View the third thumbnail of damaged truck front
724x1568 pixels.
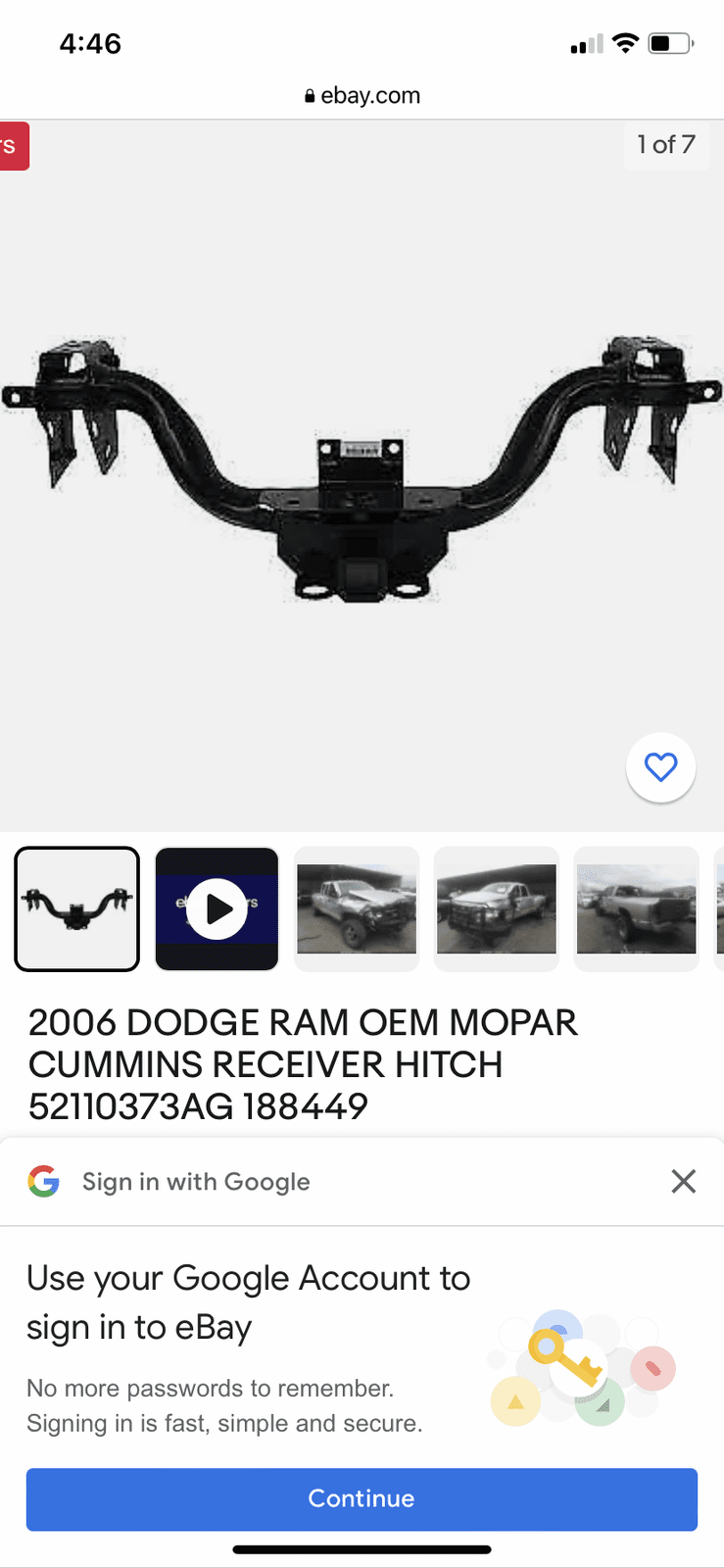click(357, 908)
